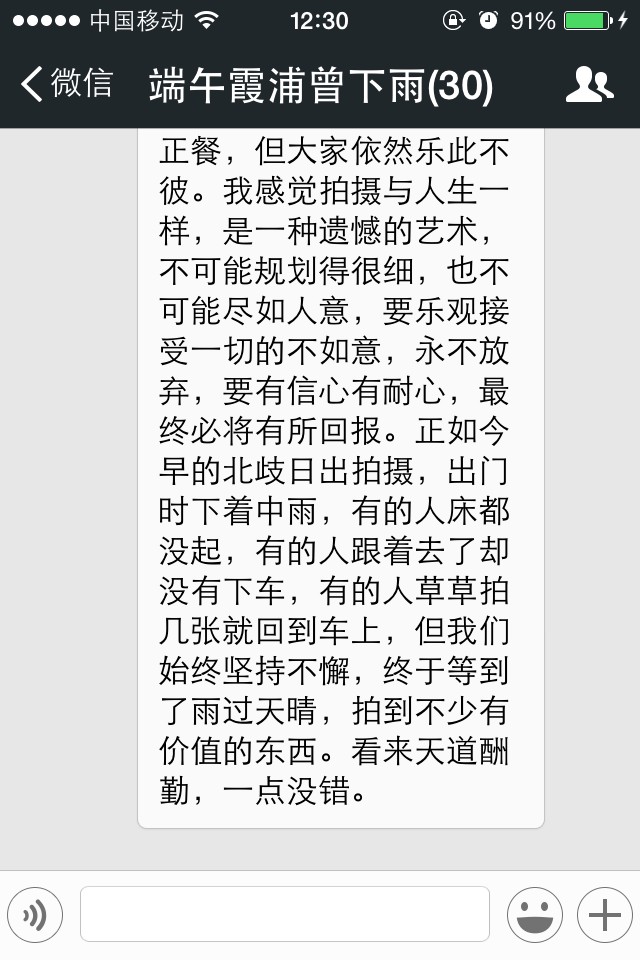
Task: Open the plus attachment menu
Action: (605, 914)
